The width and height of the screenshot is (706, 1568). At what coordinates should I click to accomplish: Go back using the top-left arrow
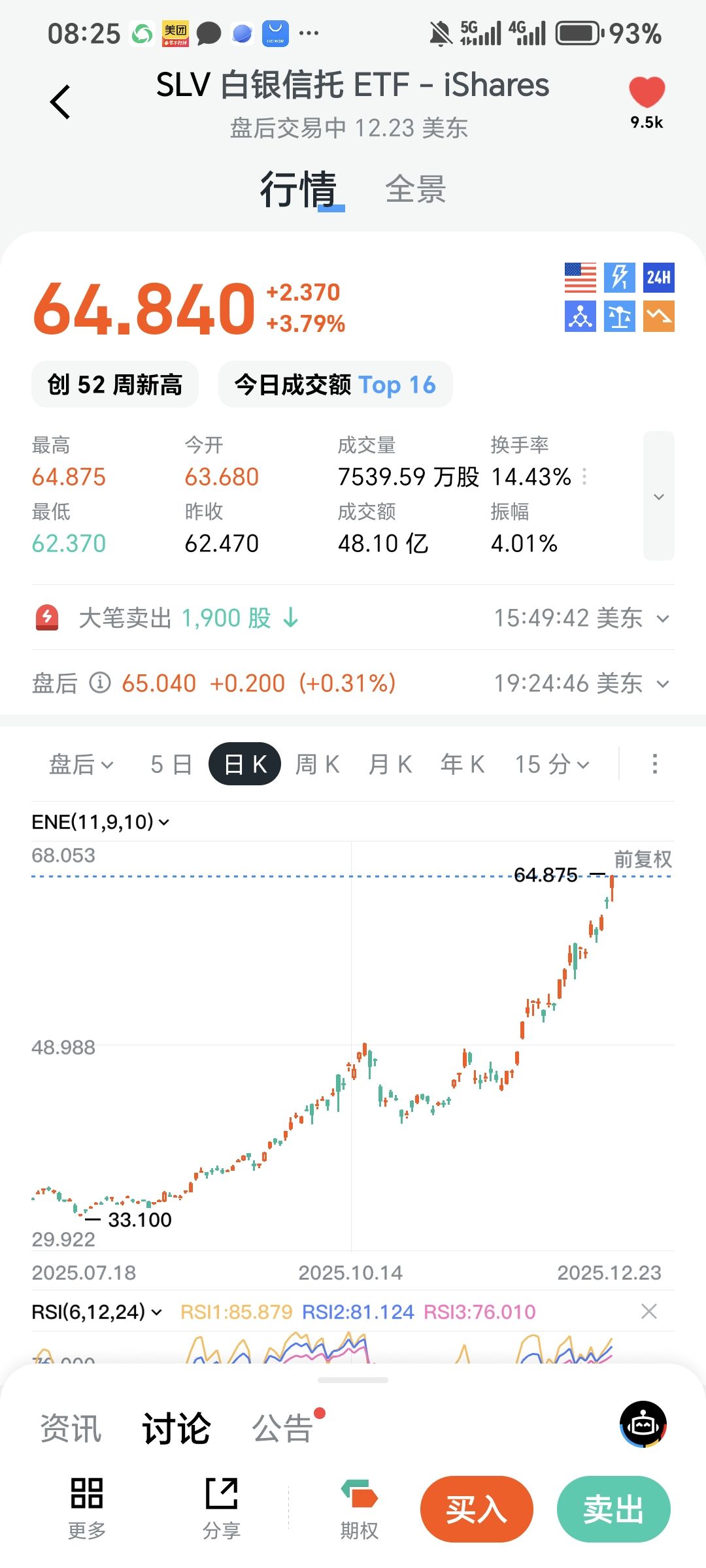click(x=60, y=102)
